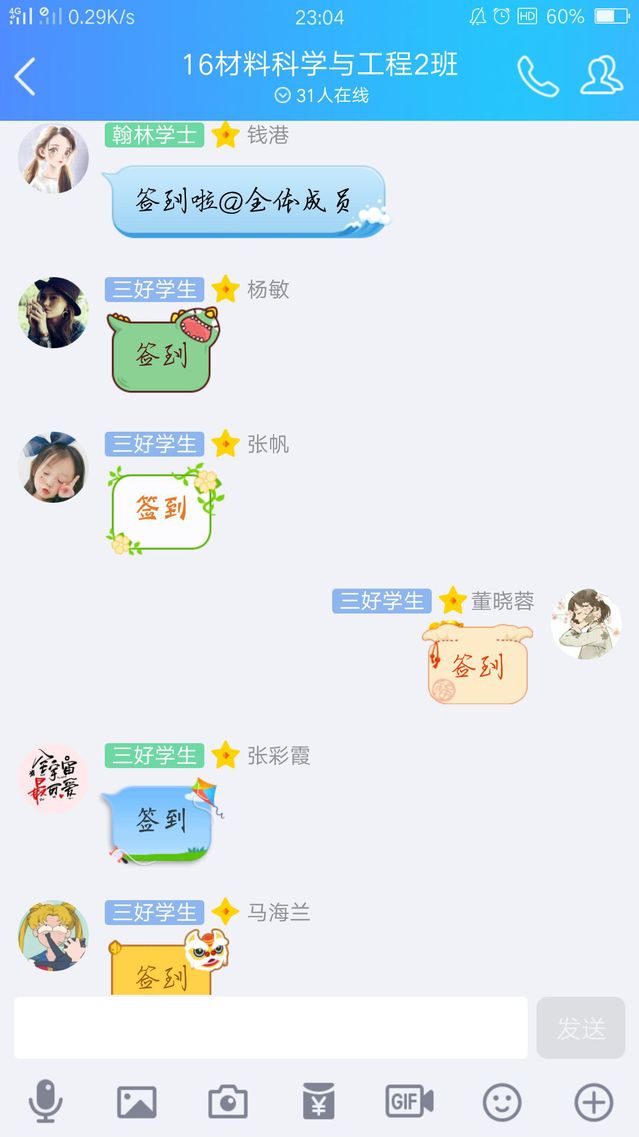639x1137 pixels.
Task: Record a voice message with microphone
Action: click(x=45, y=1102)
